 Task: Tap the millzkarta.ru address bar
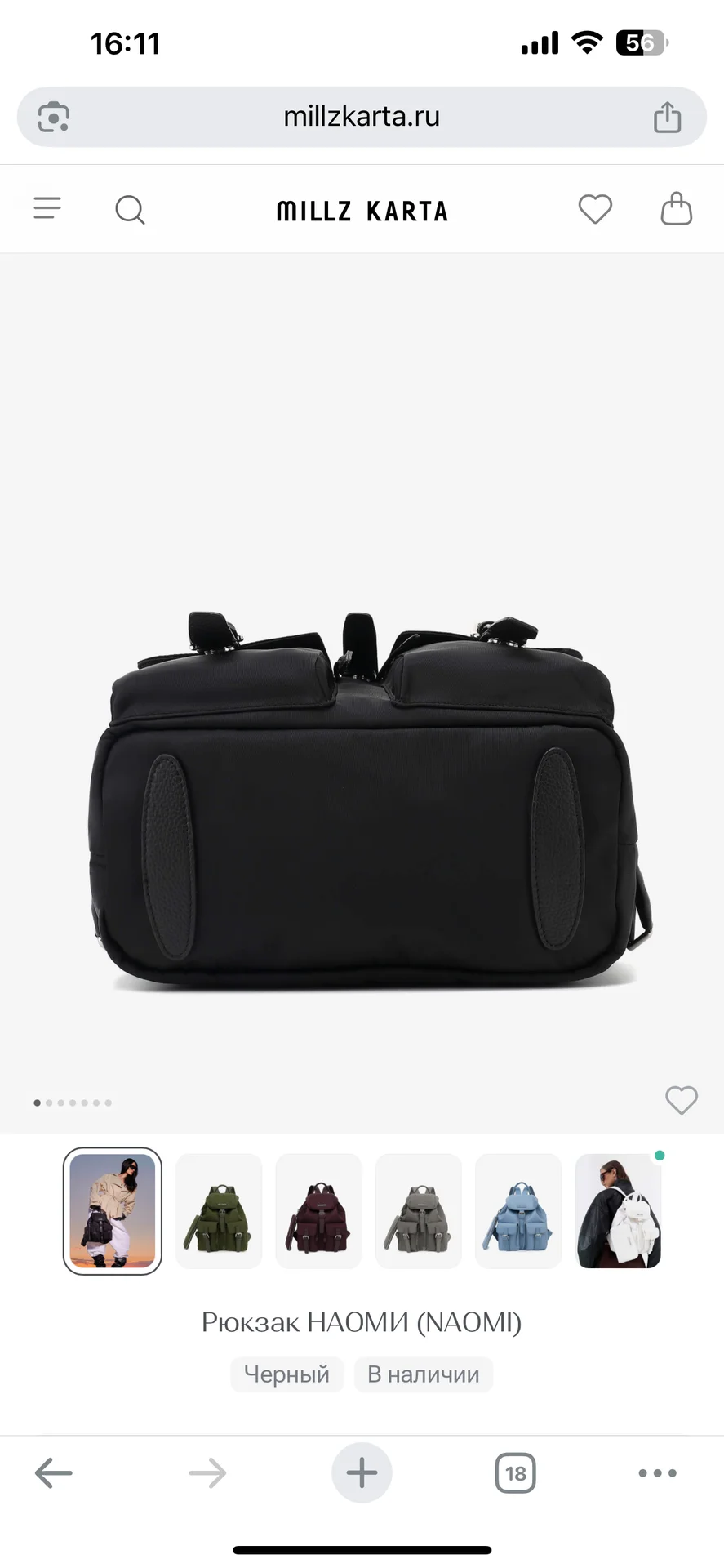pyautogui.click(x=362, y=117)
